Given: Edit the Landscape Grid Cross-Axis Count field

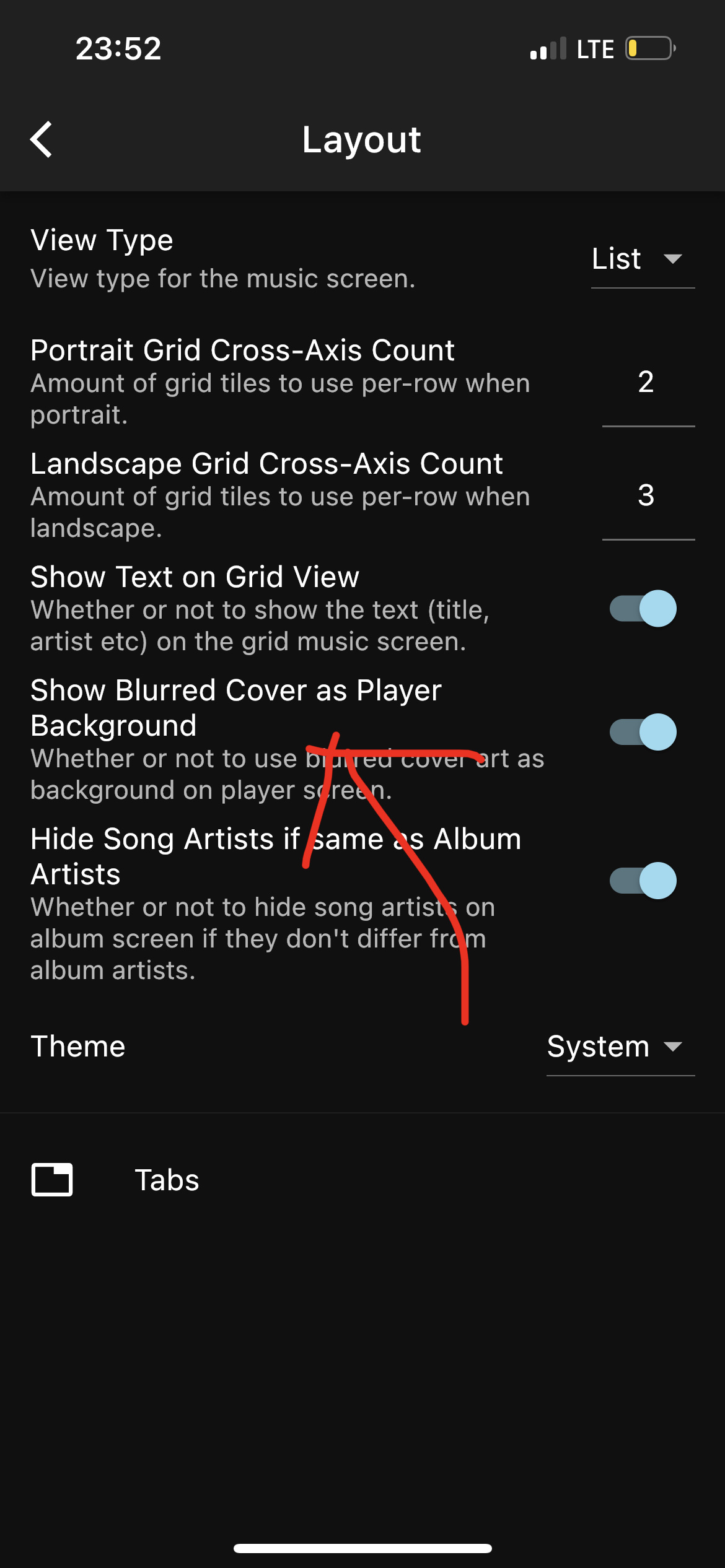Looking at the screenshot, I should coord(647,495).
